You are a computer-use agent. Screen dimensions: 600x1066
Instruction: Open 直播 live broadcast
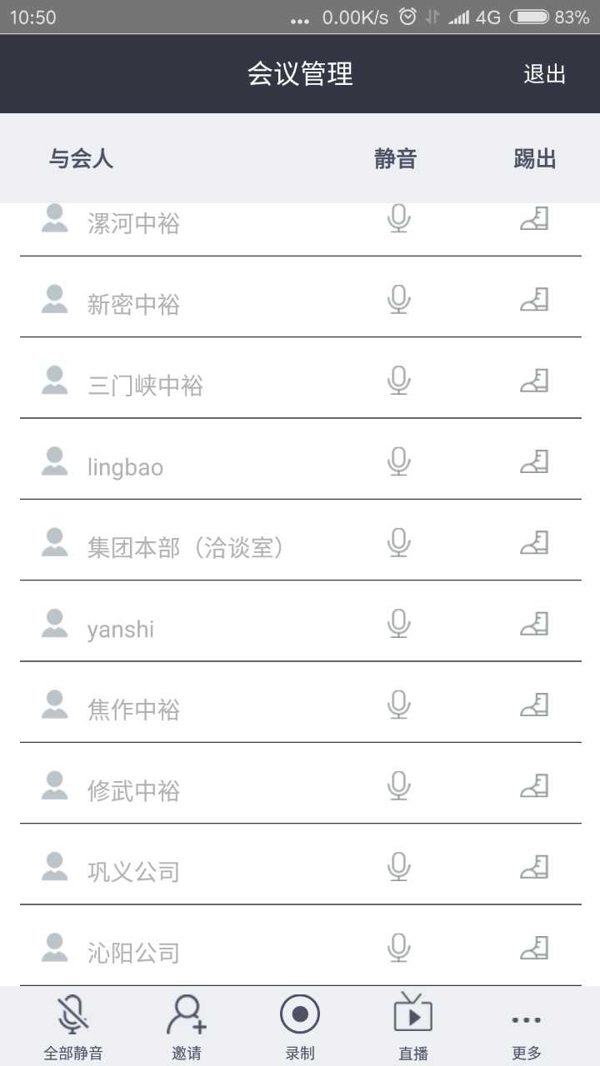(413, 1027)
